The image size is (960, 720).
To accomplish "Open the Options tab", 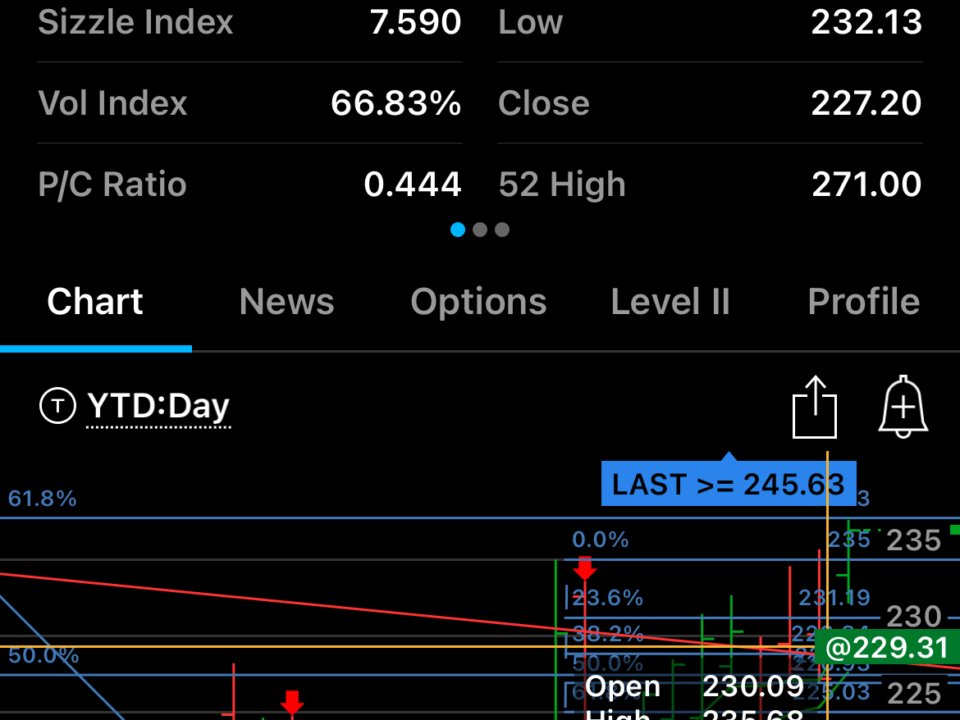I will (x=478, y=302).
